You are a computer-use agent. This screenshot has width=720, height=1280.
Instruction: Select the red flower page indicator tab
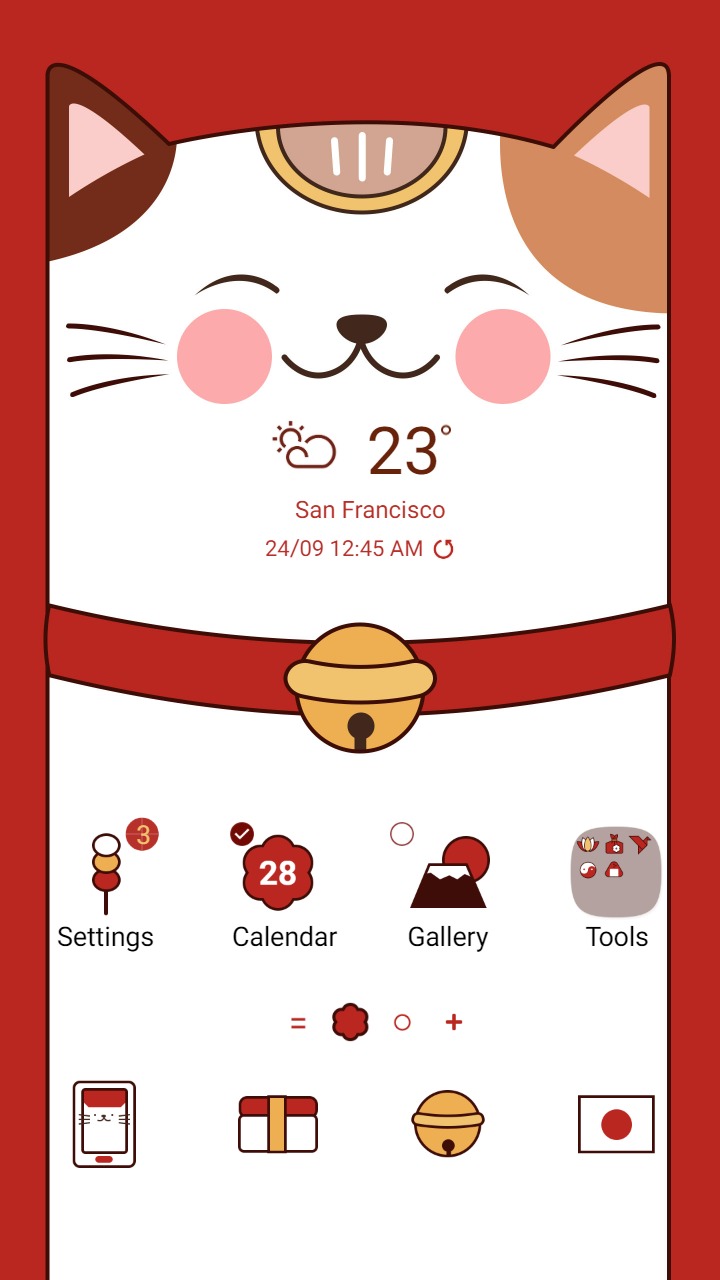click(x=350, y=1022)
